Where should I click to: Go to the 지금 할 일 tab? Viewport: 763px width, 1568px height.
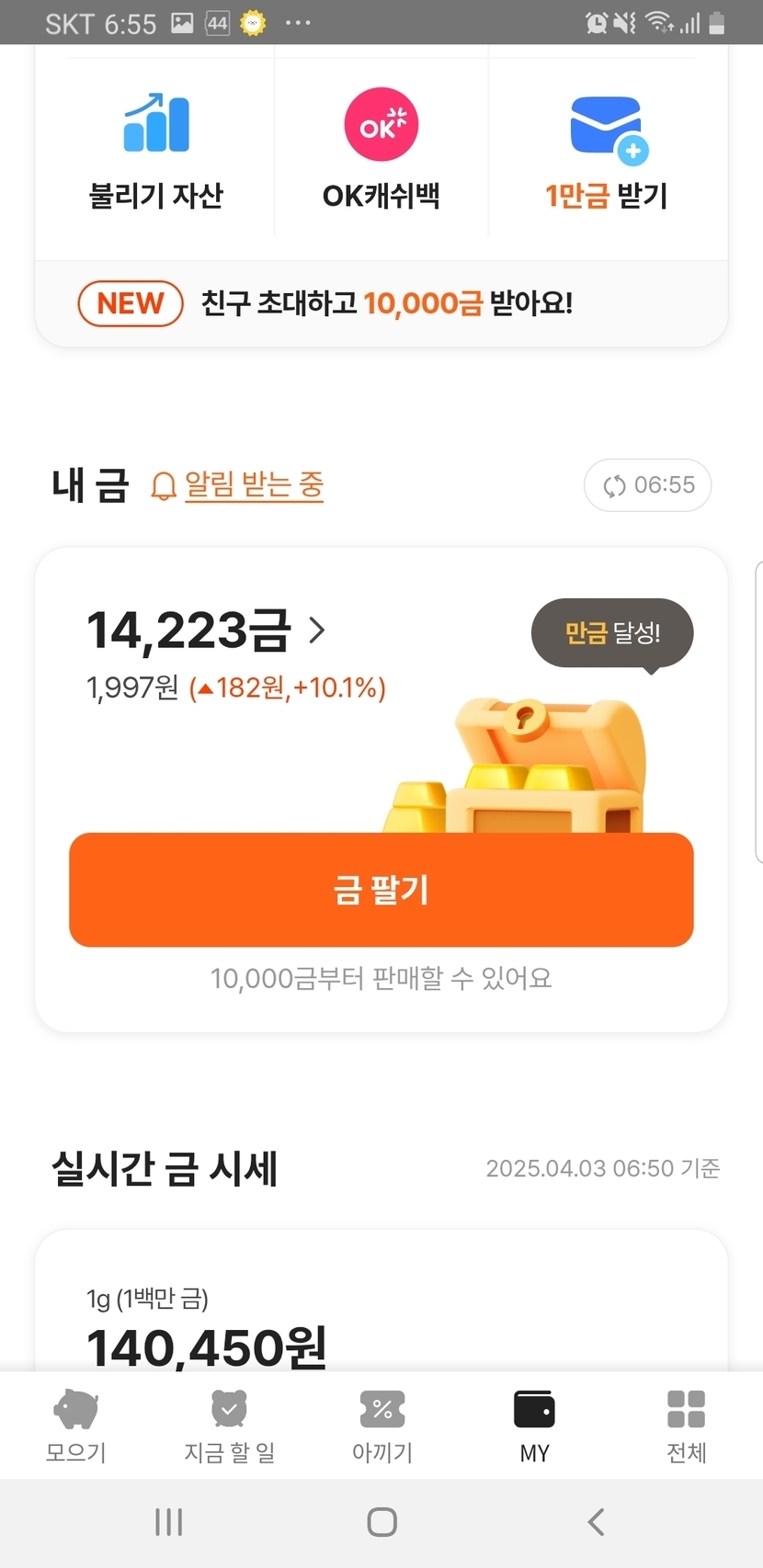(x=229, y=1426)
